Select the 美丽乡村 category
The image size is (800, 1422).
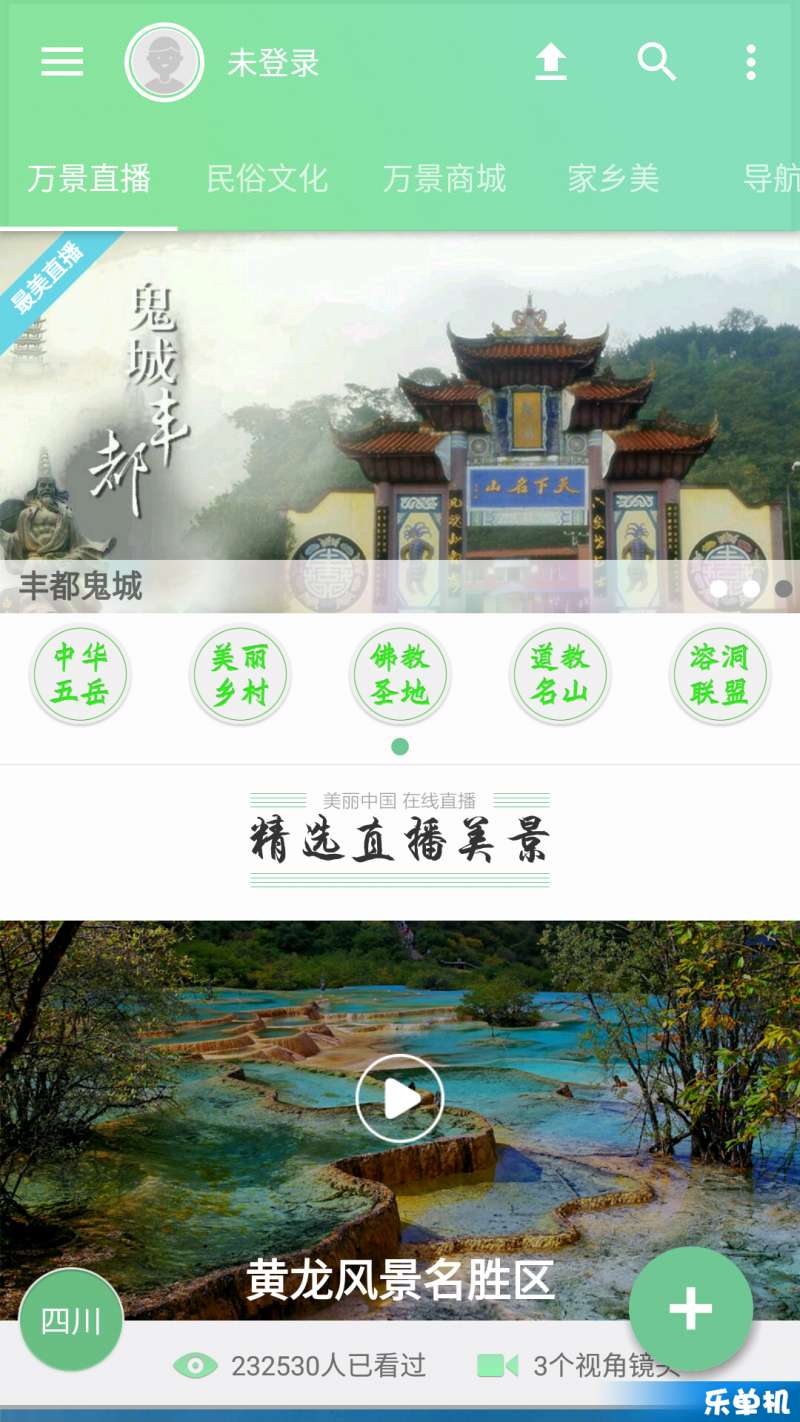coord(240,675)
